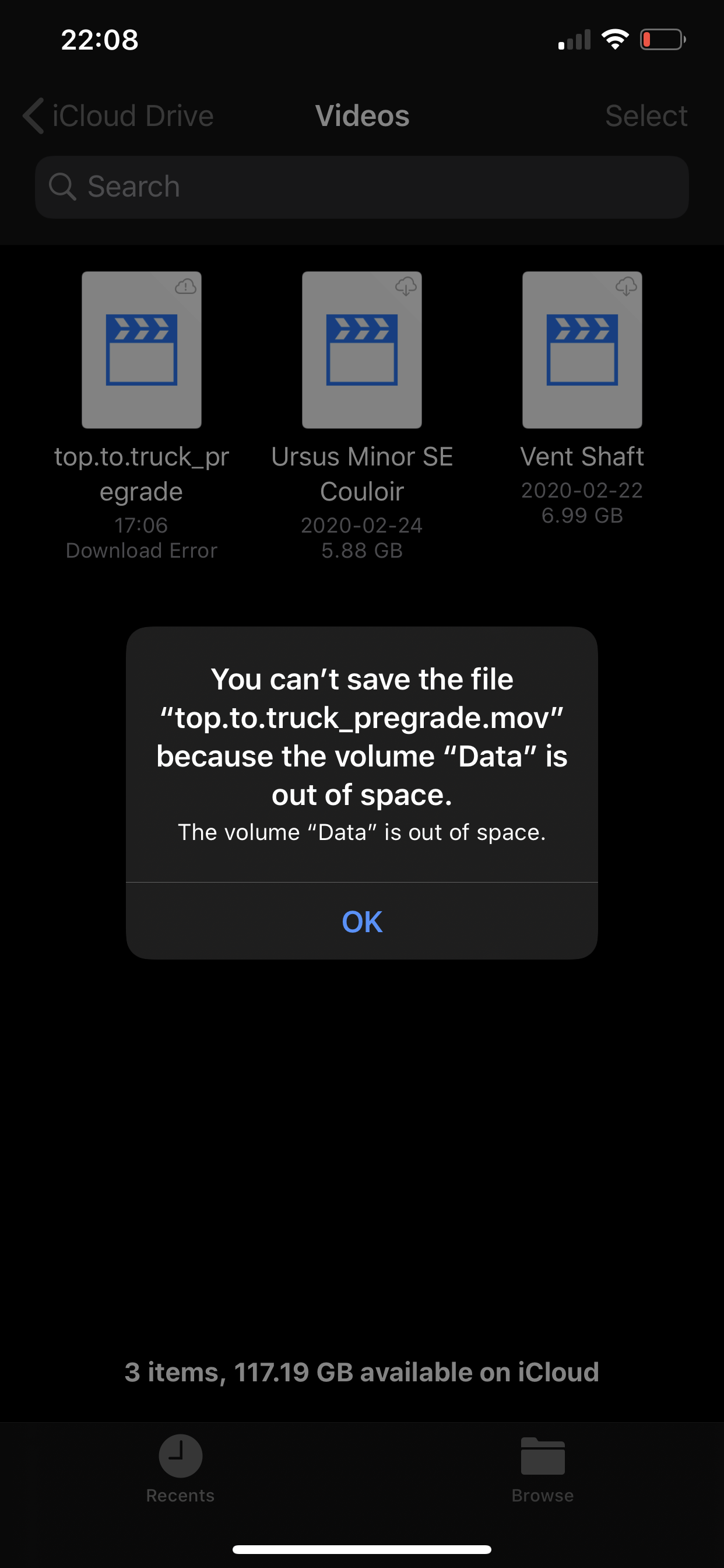
Task: Open the Vent Shaft video
Action: tap(582, 350)
